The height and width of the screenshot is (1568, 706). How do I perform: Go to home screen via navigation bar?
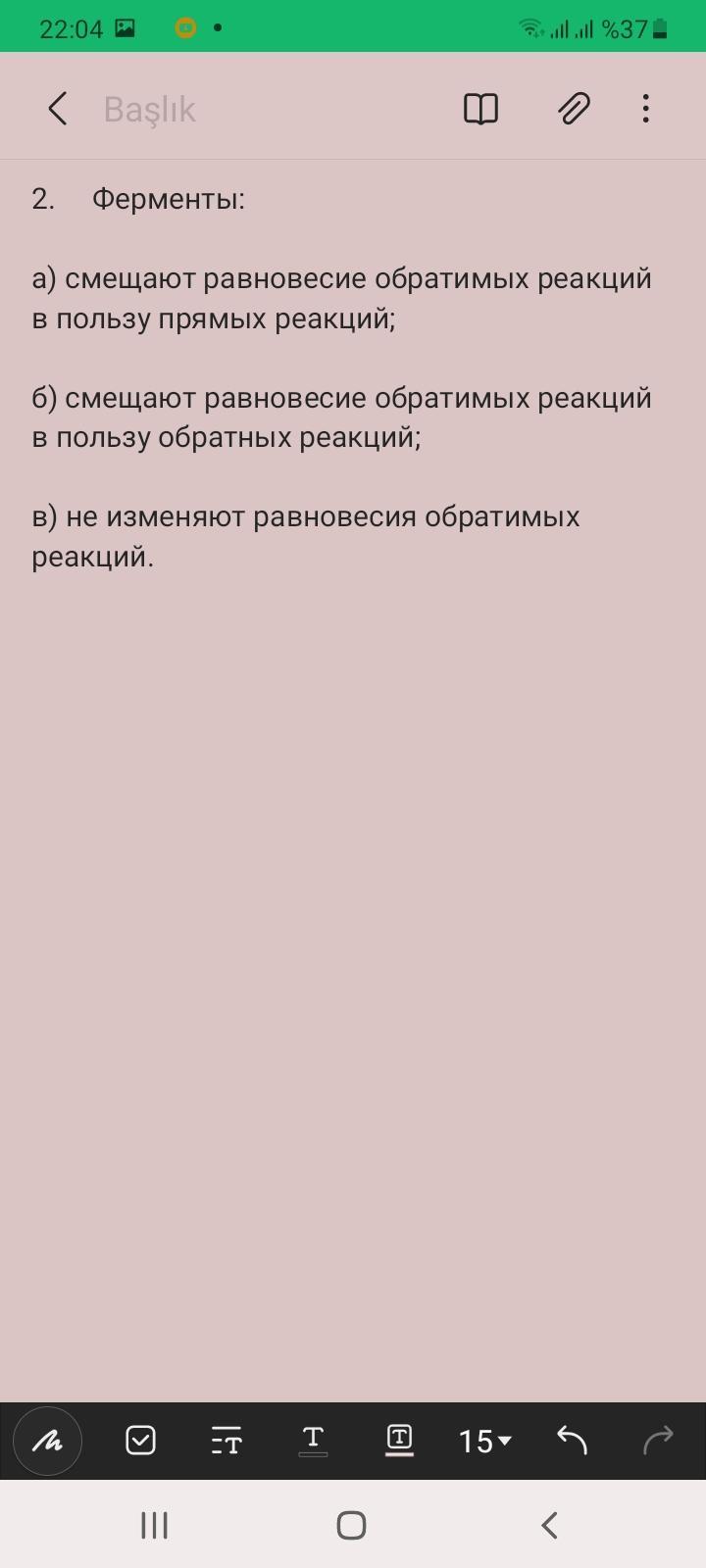[x=351, y=1525]
